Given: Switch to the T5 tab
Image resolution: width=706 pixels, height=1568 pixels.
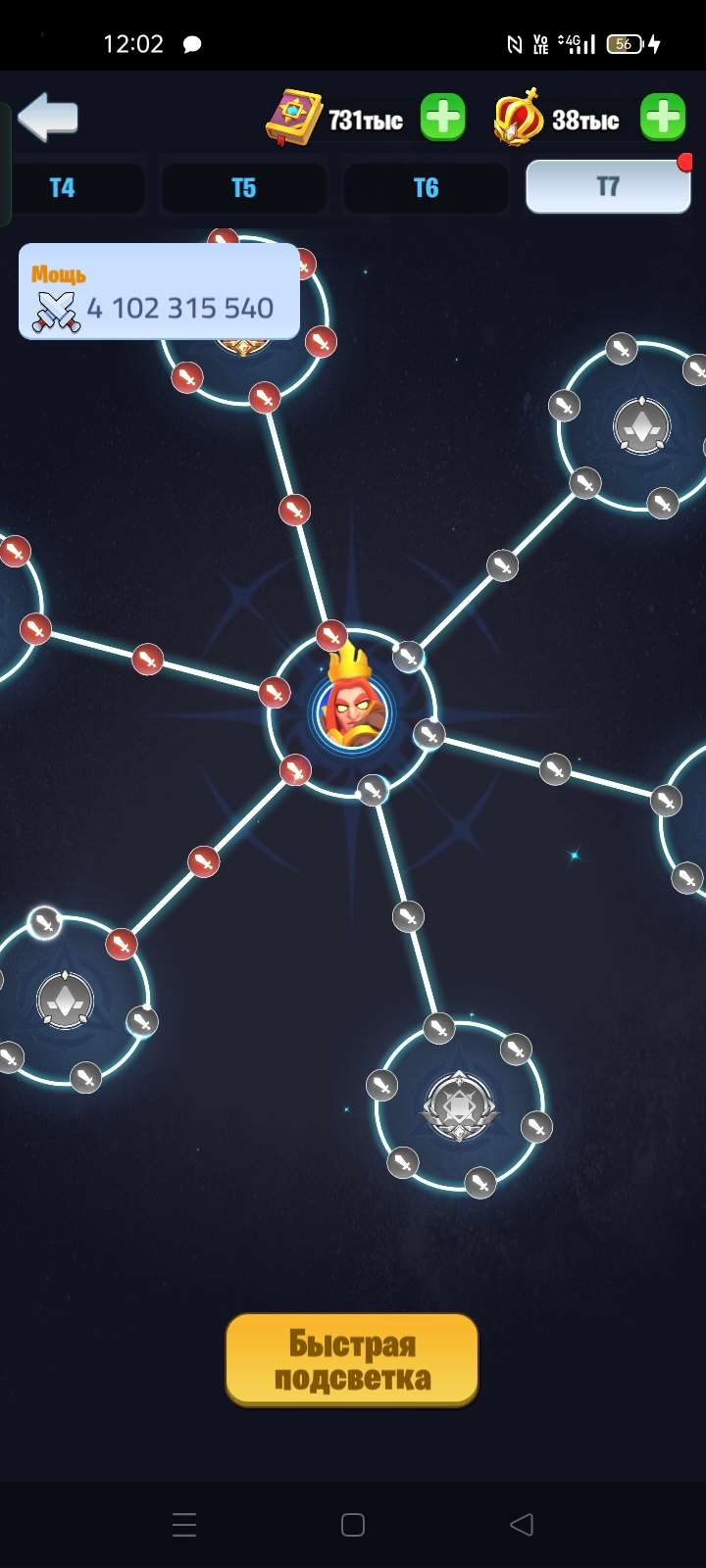Looking at the screenshot, I should pos(243,187).
